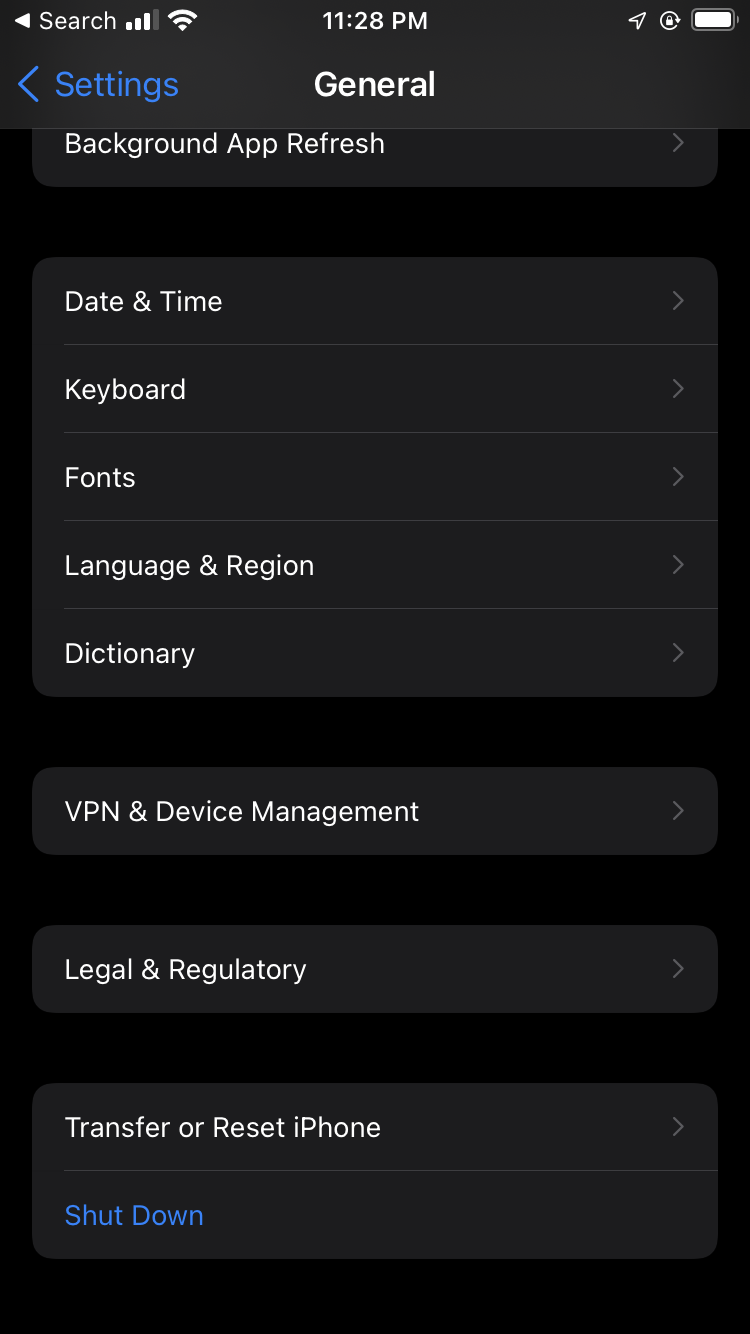Tap Shut Down
This screenshot has height=1334, width=750.
click(134, 1216)
